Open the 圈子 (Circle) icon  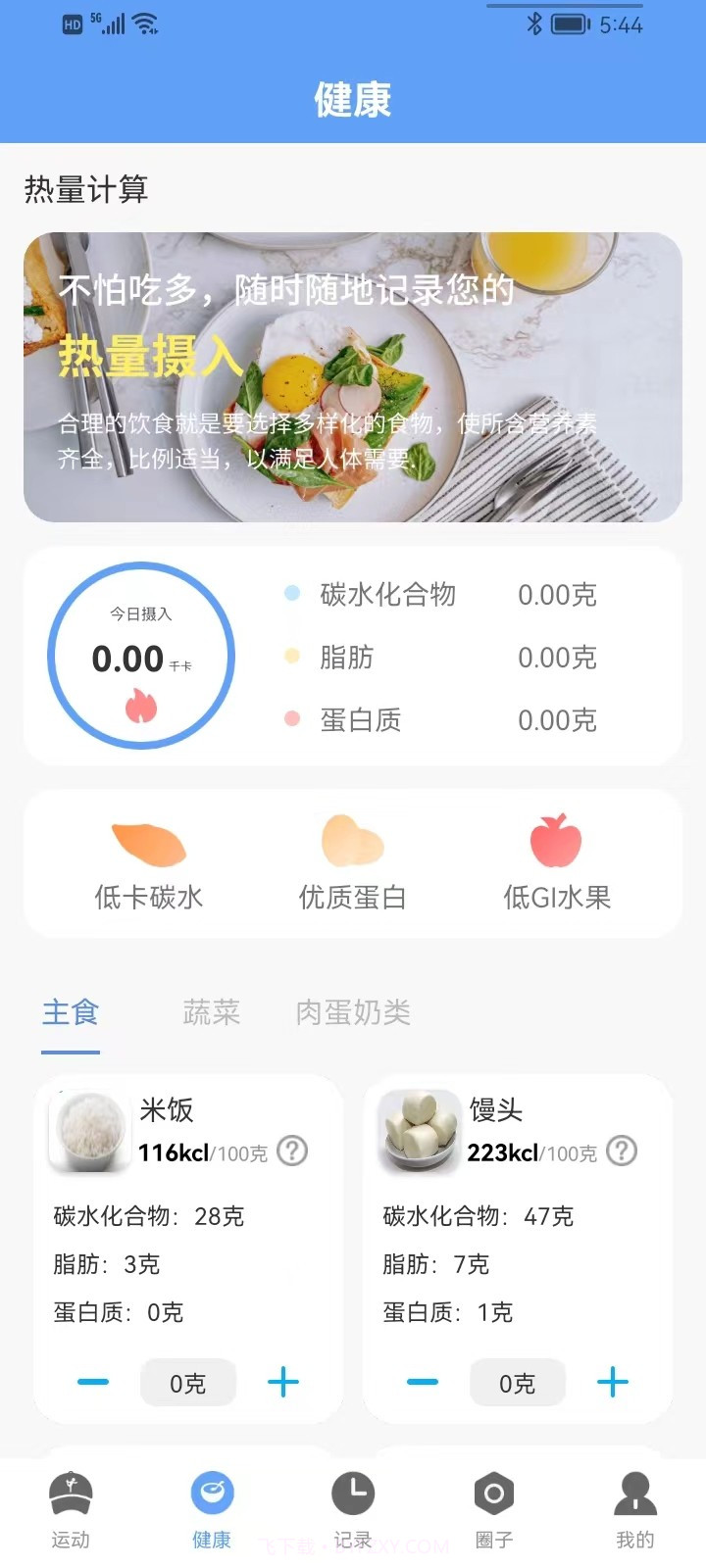[x=494, y=1492]
